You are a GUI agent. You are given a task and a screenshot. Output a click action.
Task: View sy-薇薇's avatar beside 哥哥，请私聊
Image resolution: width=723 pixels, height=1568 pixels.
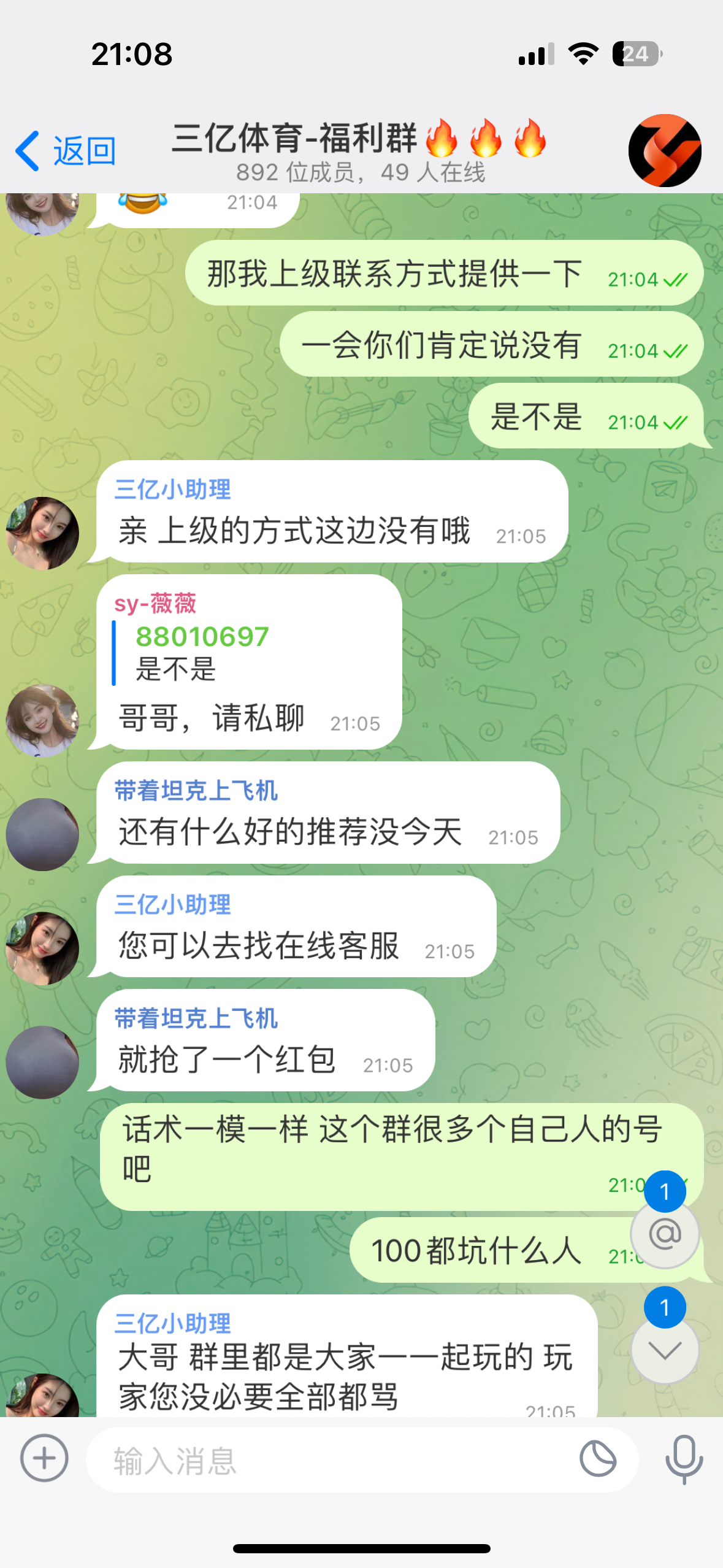42,720
